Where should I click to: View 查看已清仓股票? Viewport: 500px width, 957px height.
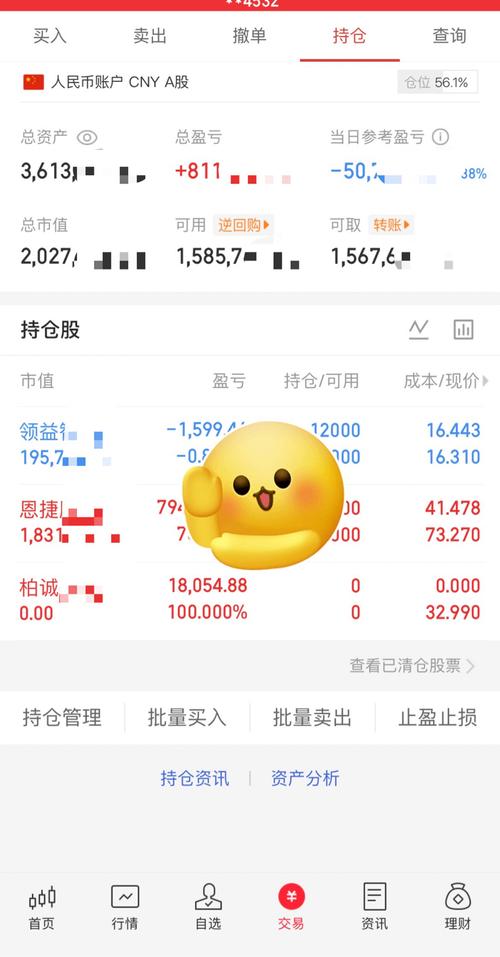coord(412,666)
